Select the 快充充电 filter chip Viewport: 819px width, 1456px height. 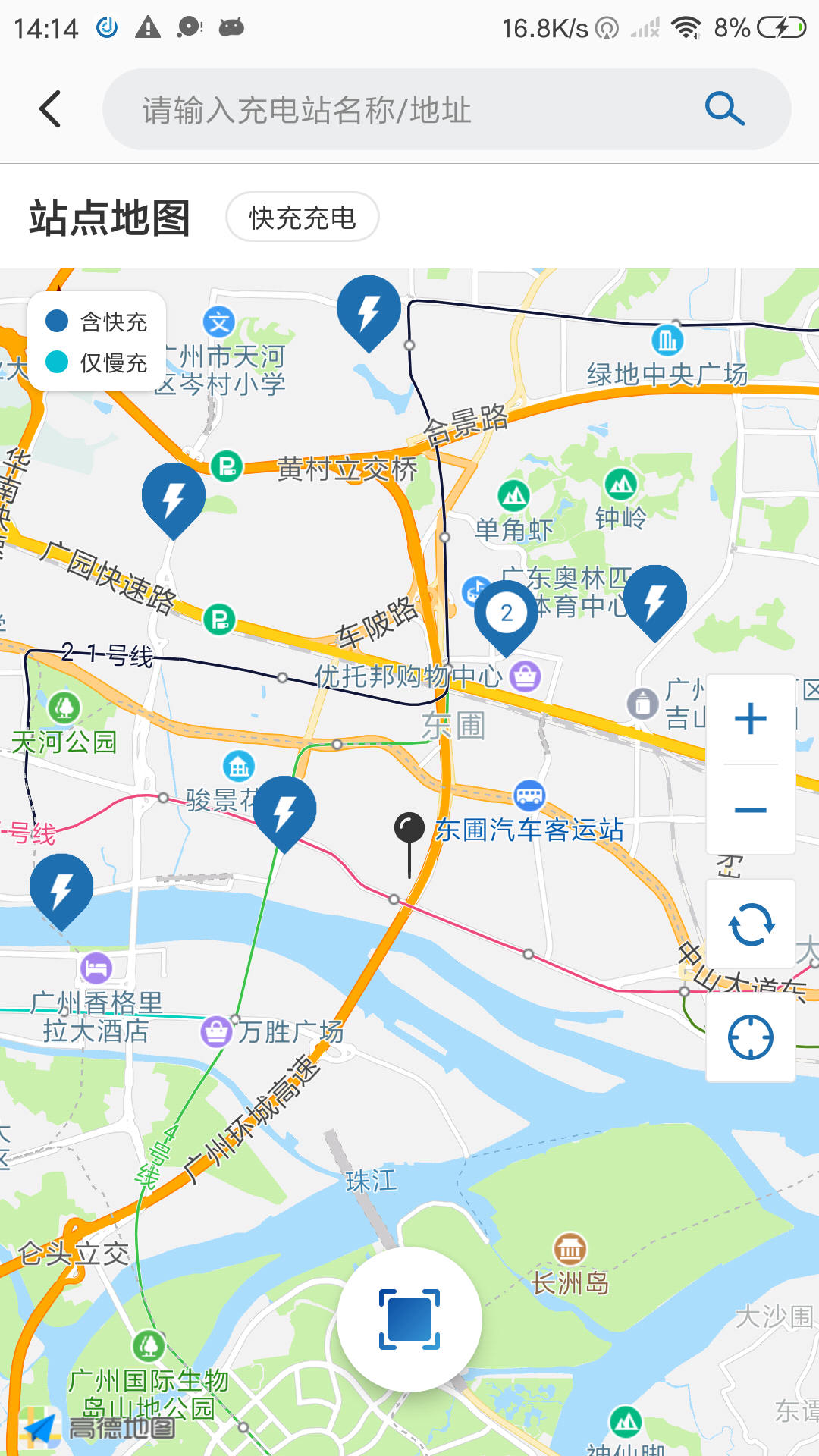coord(302,218)
